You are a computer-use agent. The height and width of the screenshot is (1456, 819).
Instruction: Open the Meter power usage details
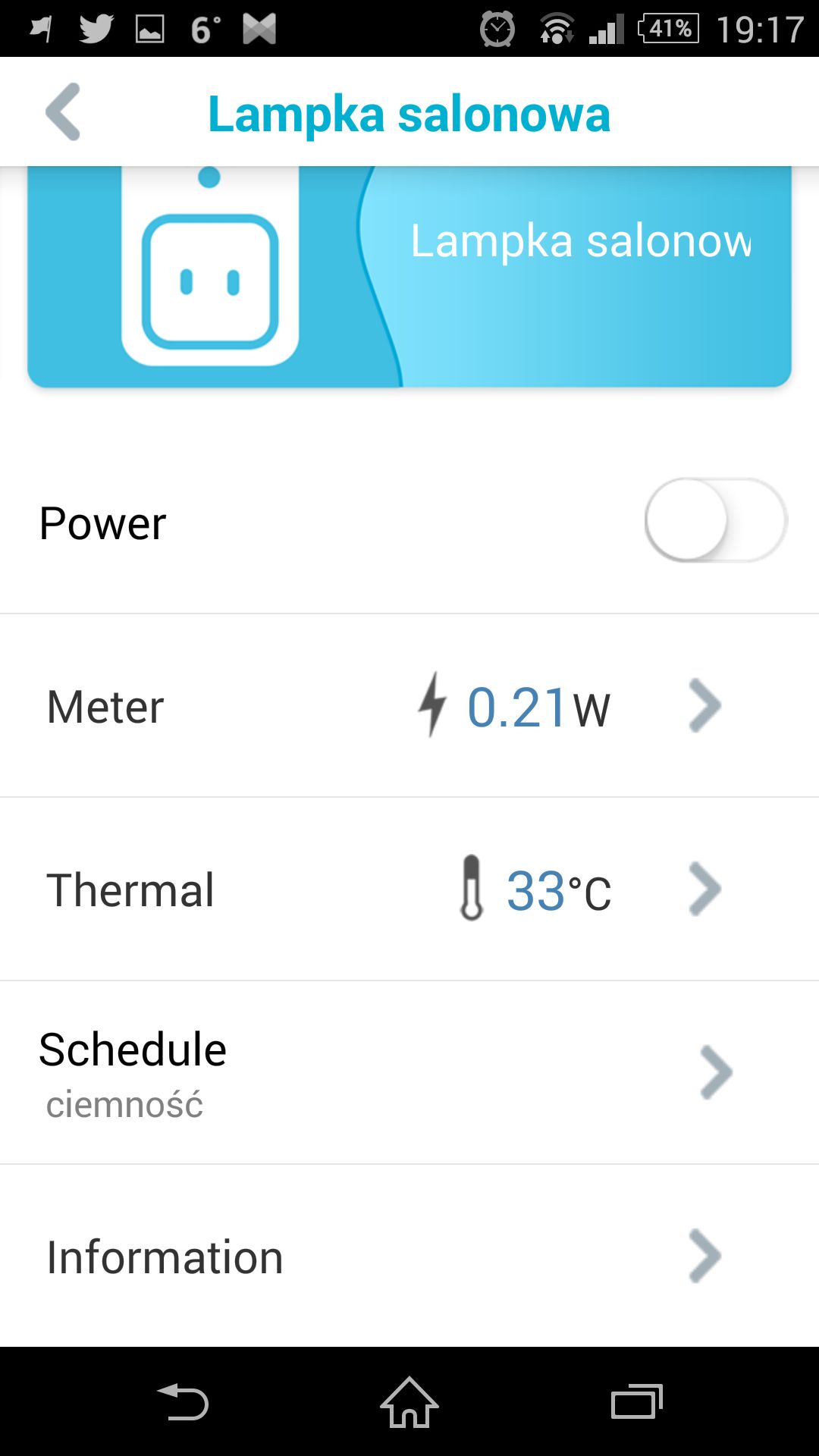(409, 706)
